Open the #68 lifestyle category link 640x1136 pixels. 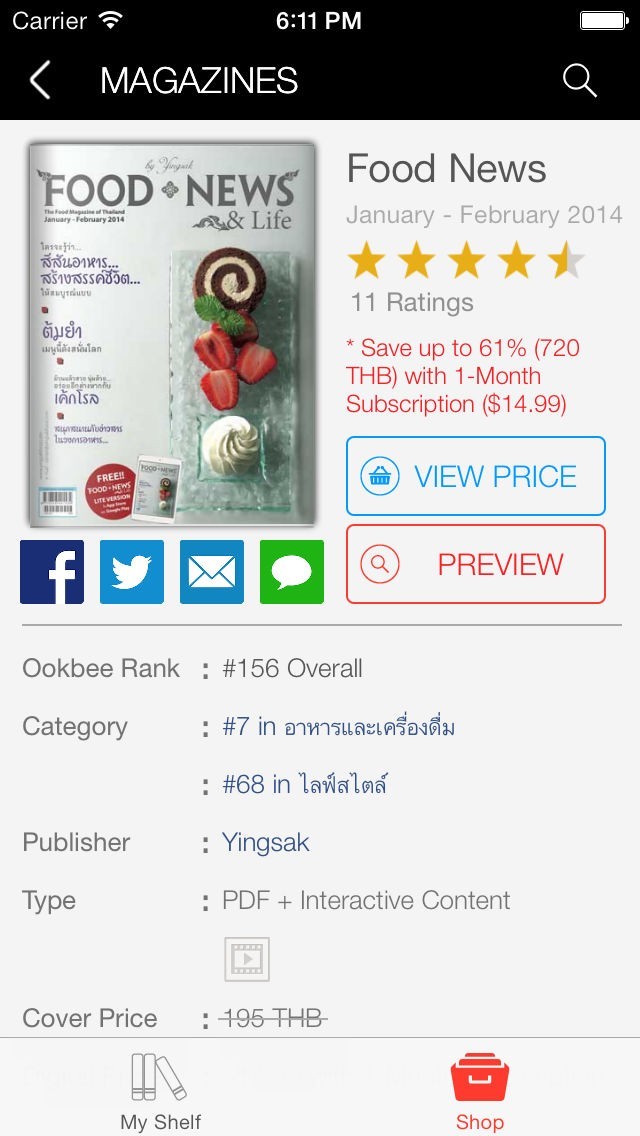pyautogui.click(x=304, y=784)
